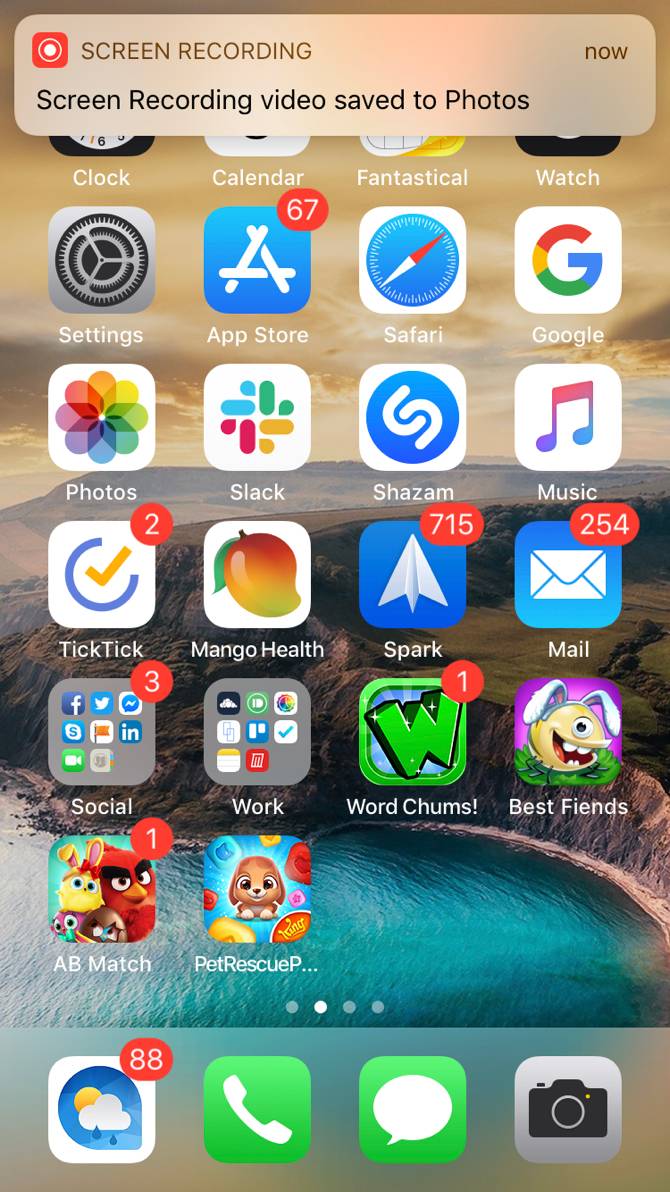Expand the Work folder
This screenshot has height=1192, width=670.
257,732
